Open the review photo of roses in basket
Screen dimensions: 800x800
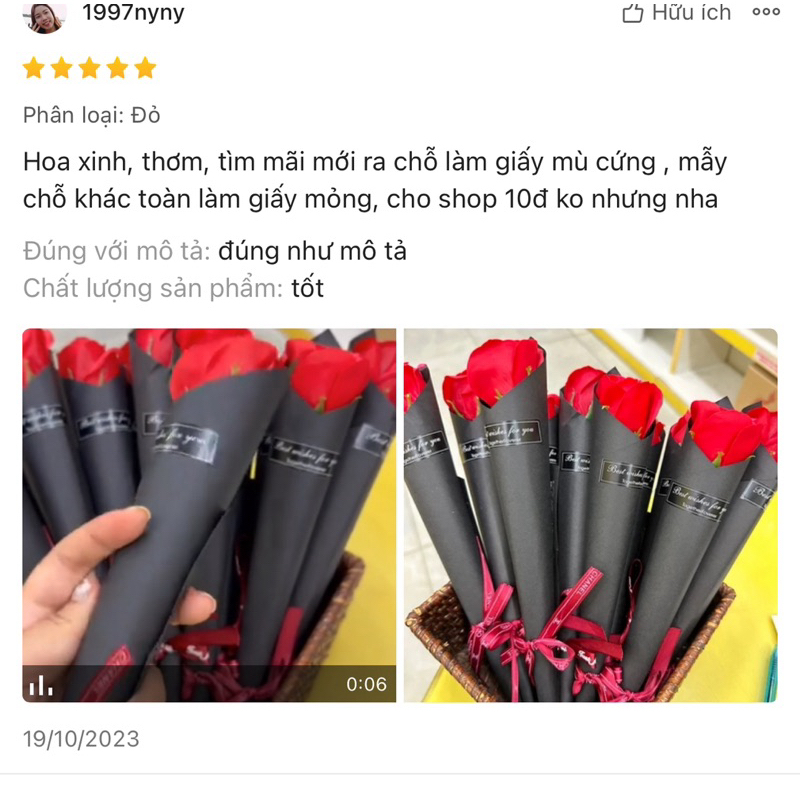tap(590, 515)
